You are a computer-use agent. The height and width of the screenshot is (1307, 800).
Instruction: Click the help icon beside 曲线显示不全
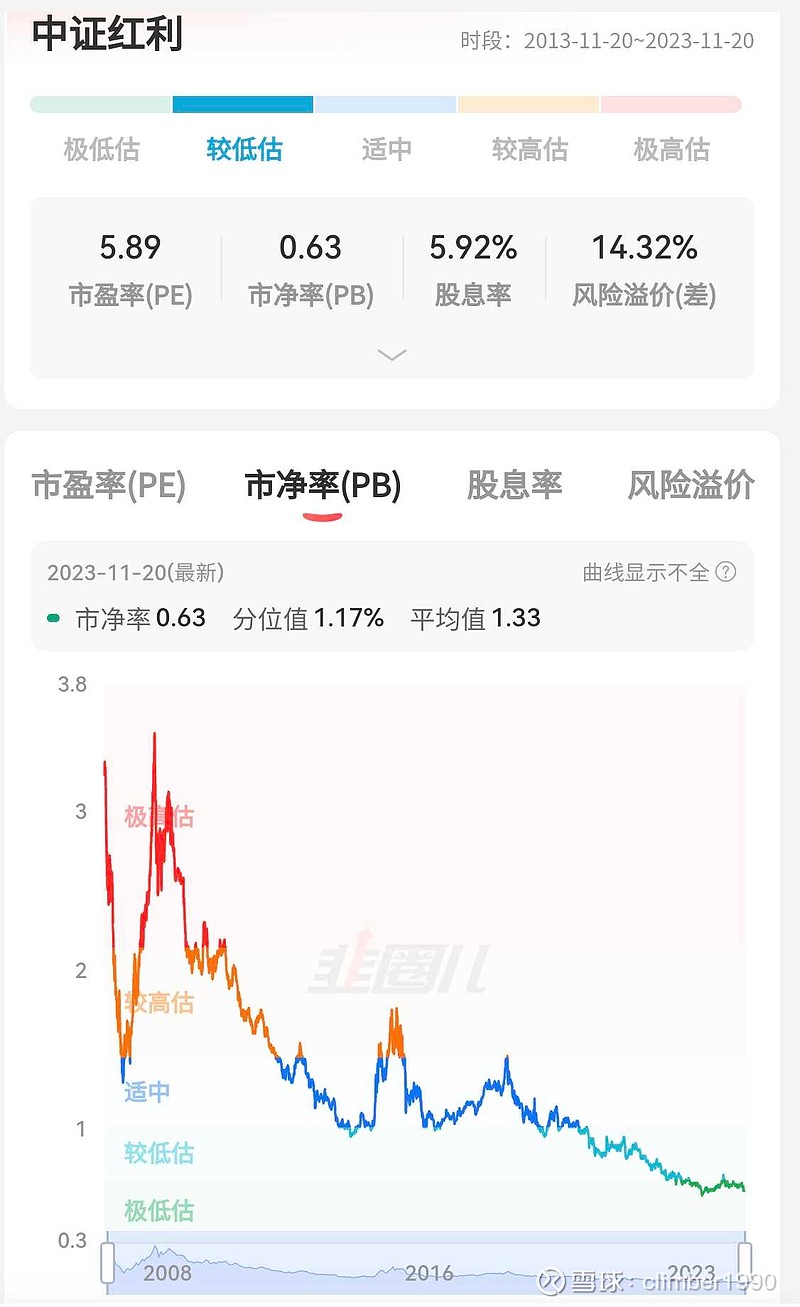727,570
